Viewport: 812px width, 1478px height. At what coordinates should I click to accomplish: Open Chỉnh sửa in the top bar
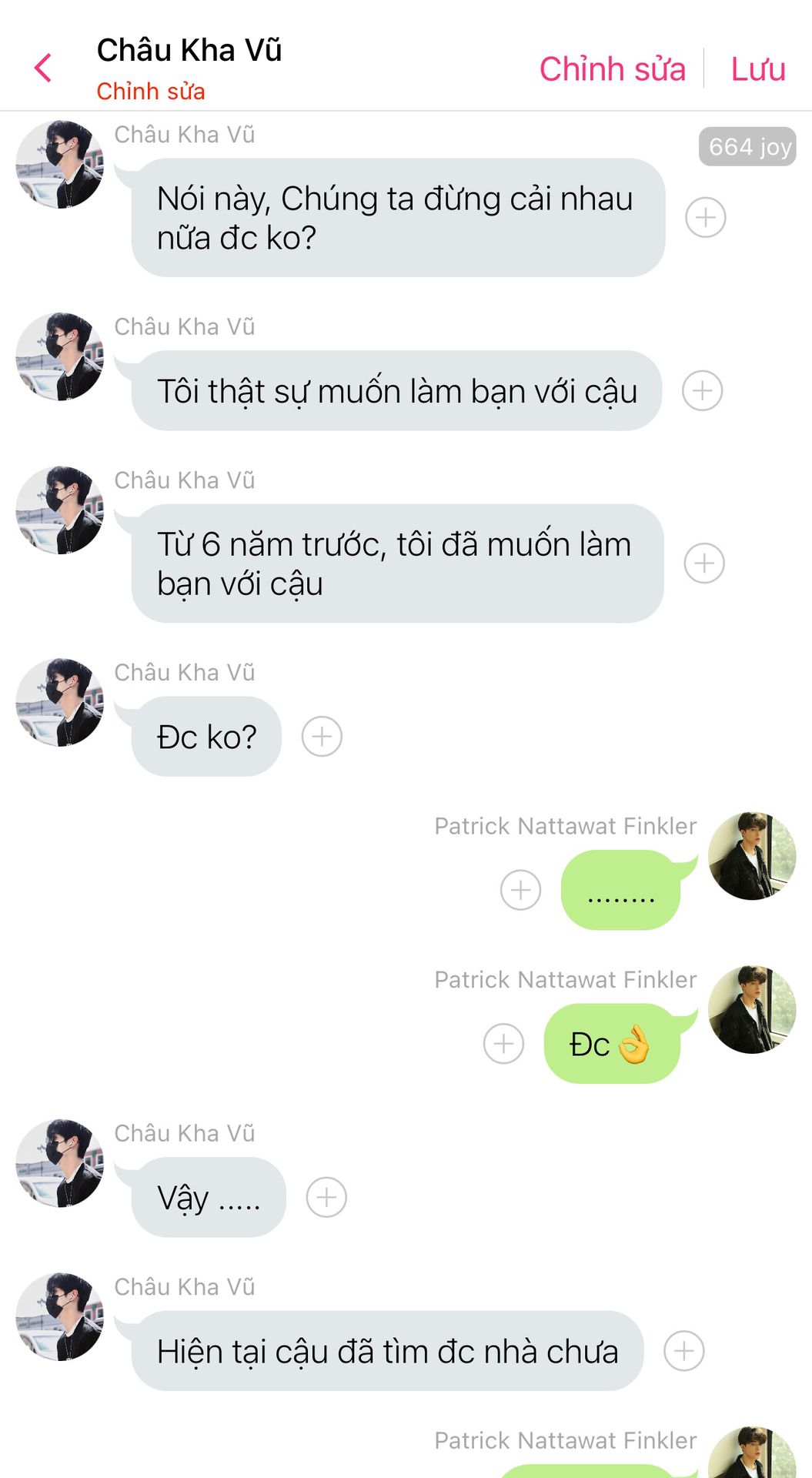pyautogui.click(x=612, y=69)
